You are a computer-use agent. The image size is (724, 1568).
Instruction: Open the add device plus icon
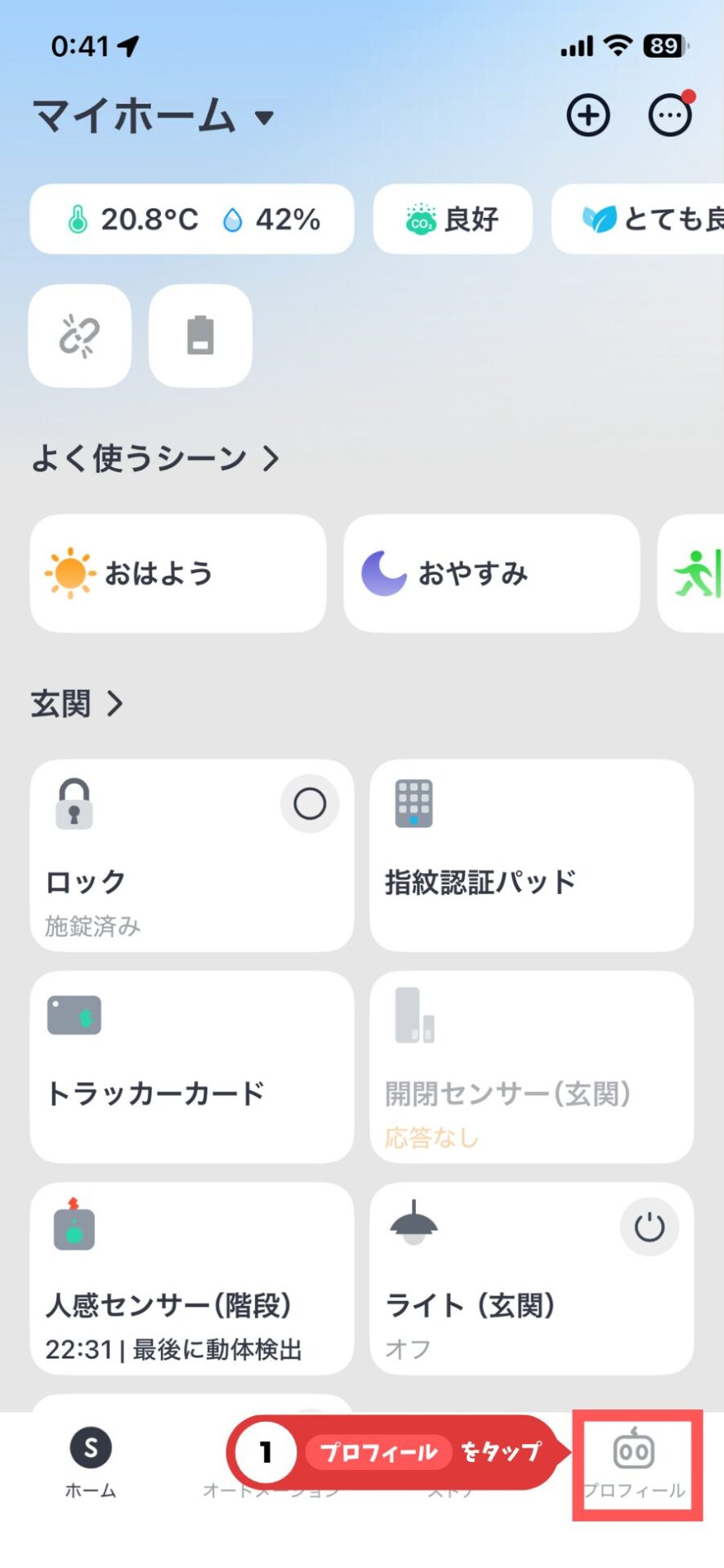(x=588, y=116)
